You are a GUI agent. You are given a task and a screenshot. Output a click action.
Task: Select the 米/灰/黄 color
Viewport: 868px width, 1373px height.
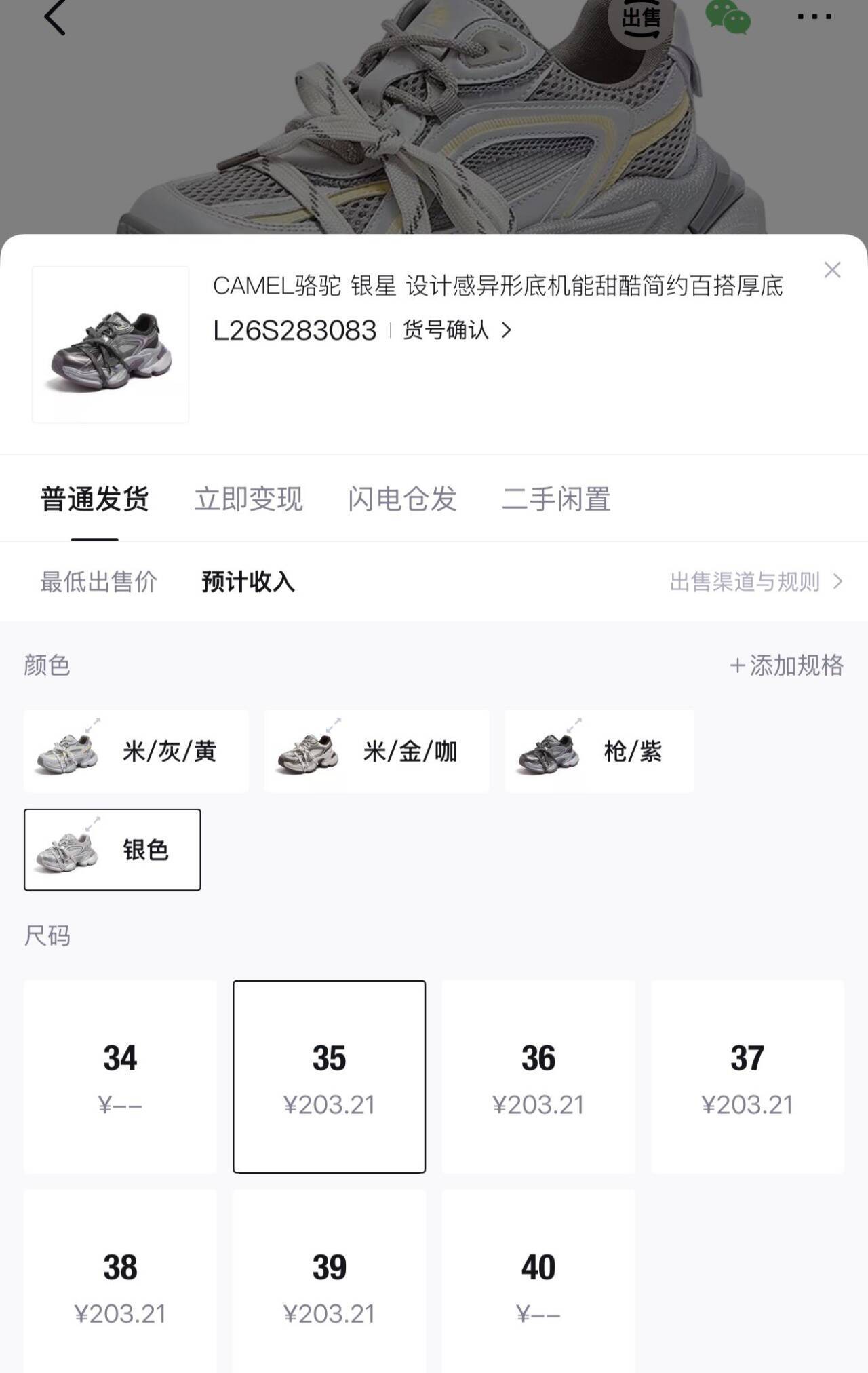point(136,752)
